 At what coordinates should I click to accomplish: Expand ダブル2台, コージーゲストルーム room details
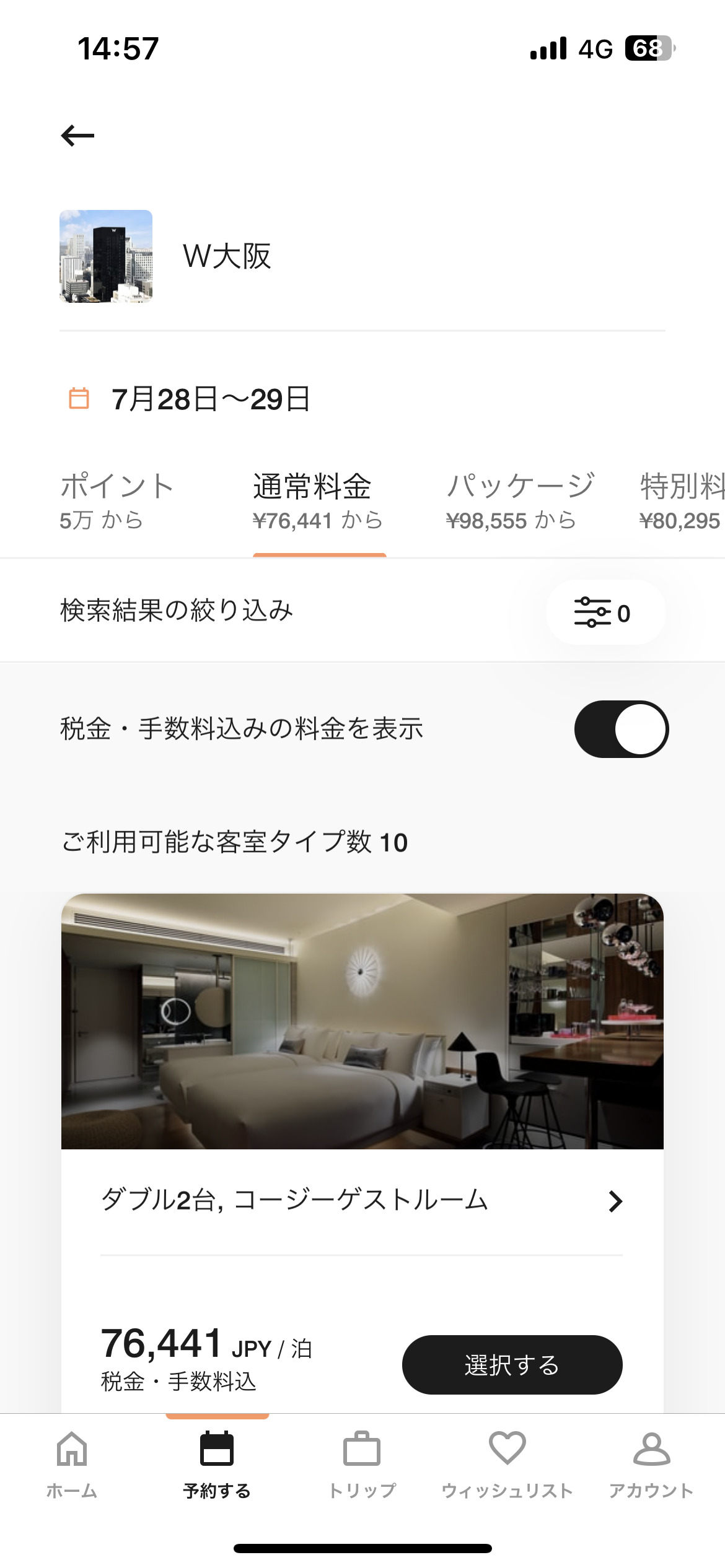362,1201
